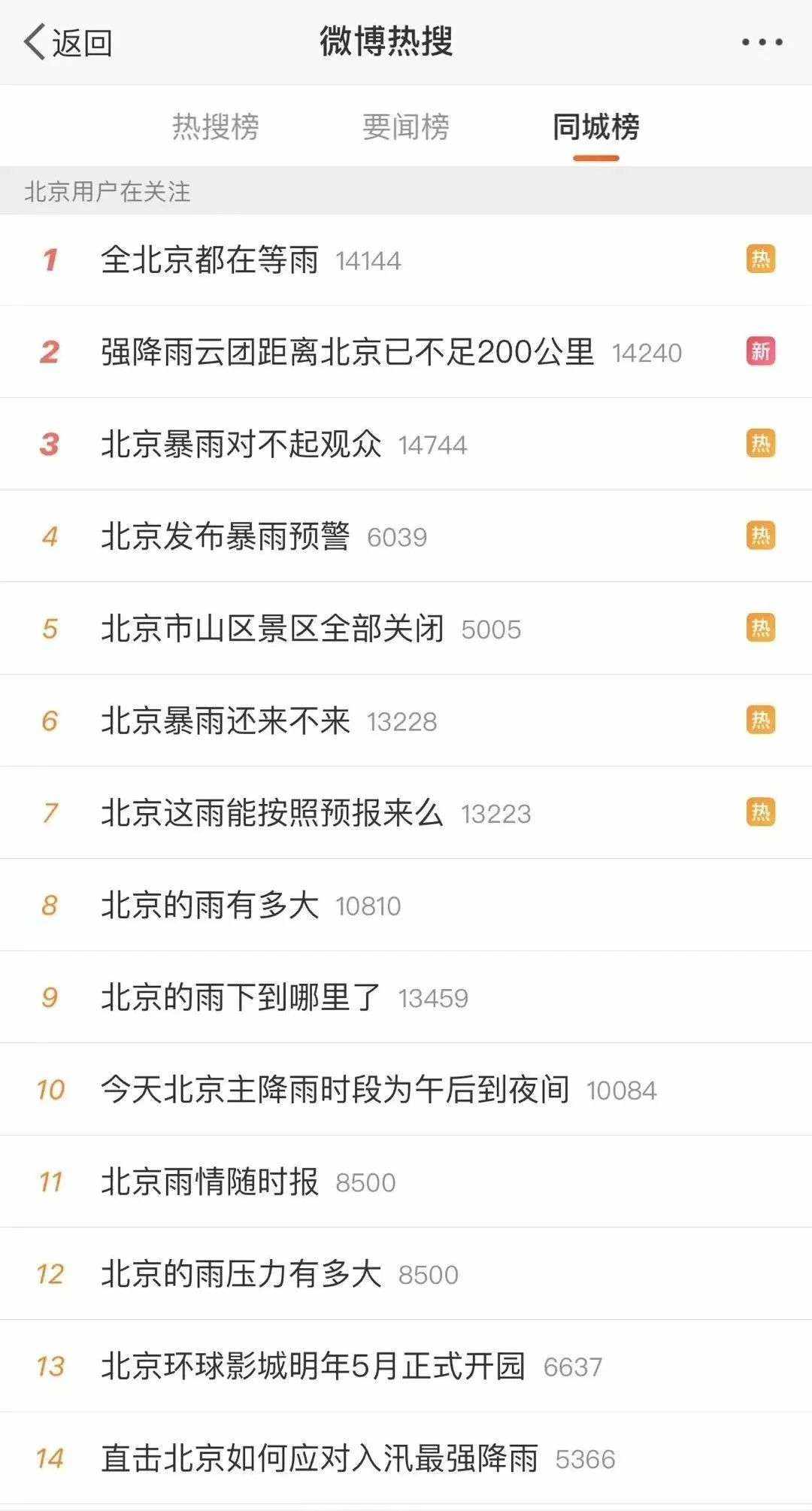The height and width of the screenshot is (1511, 812).
Task: Select the 同城榜 tab
Action: (x=596, y=126)
